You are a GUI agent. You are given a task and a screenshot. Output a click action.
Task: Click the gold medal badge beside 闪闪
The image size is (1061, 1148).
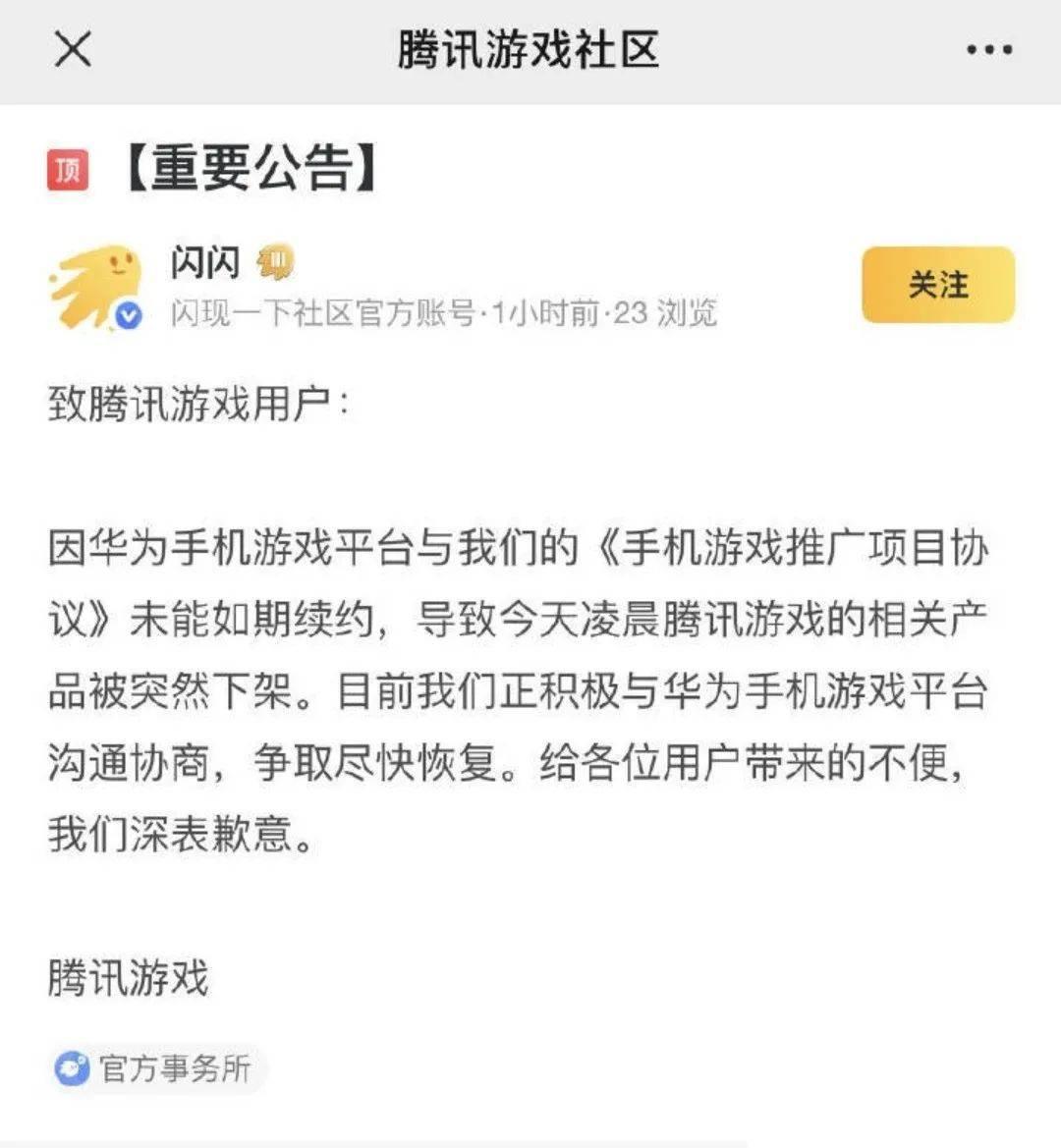click(276, 260)
